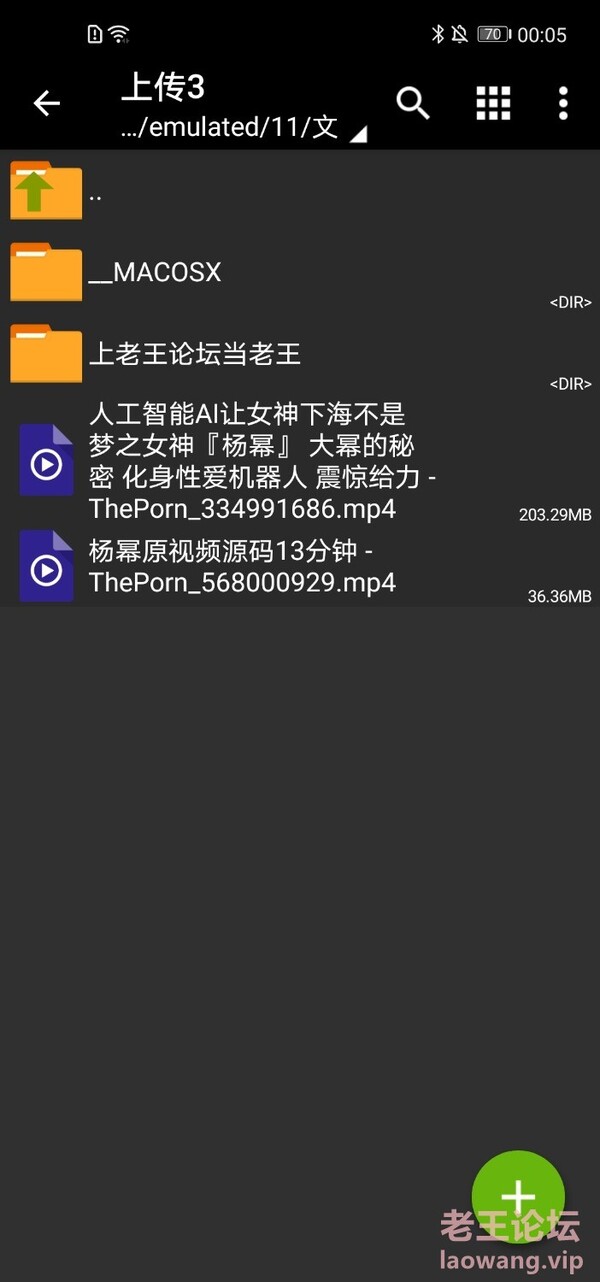The image size is (600, 1282).
Task: Tap the green plus add button
Action: click(517, 1196)
